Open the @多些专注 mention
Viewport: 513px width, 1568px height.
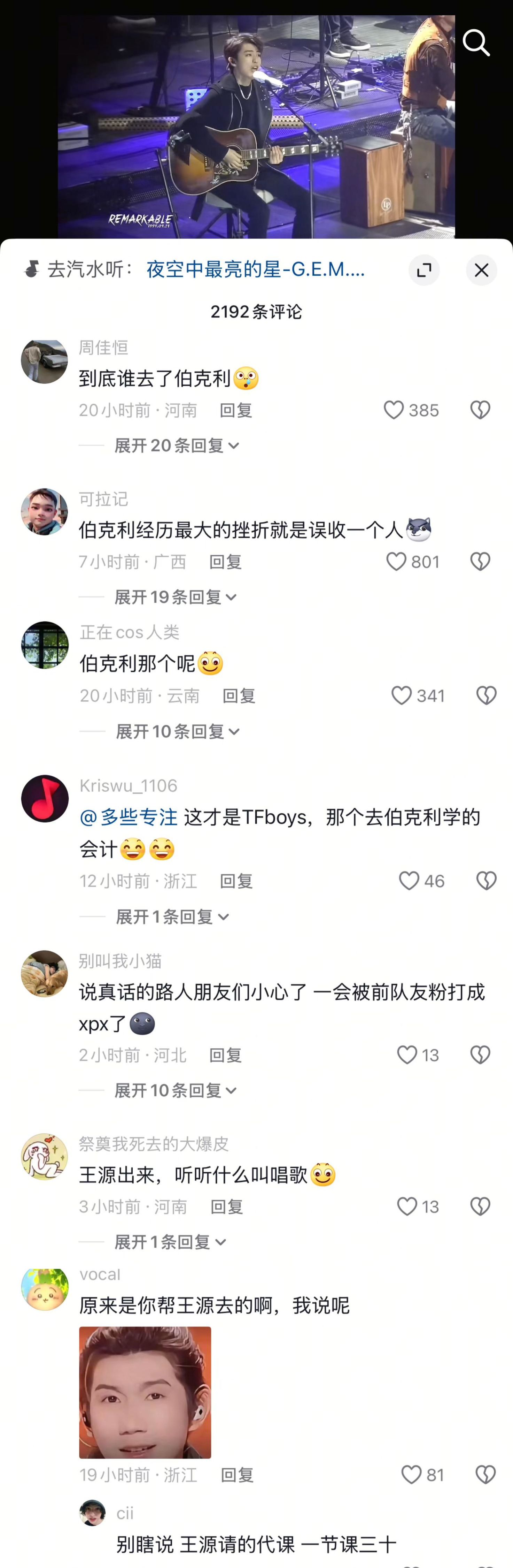point(129,817)
